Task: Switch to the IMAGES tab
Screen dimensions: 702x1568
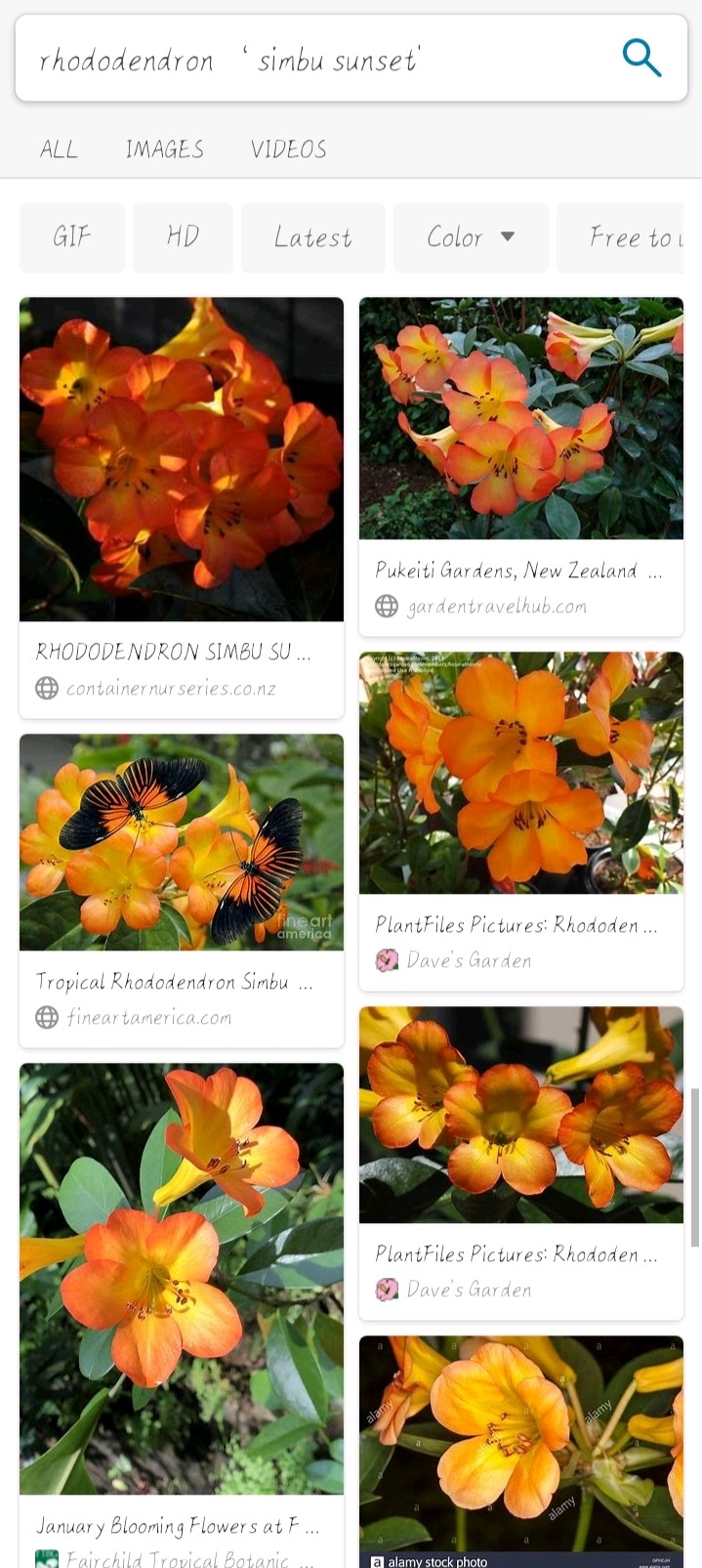Action: 164,148
